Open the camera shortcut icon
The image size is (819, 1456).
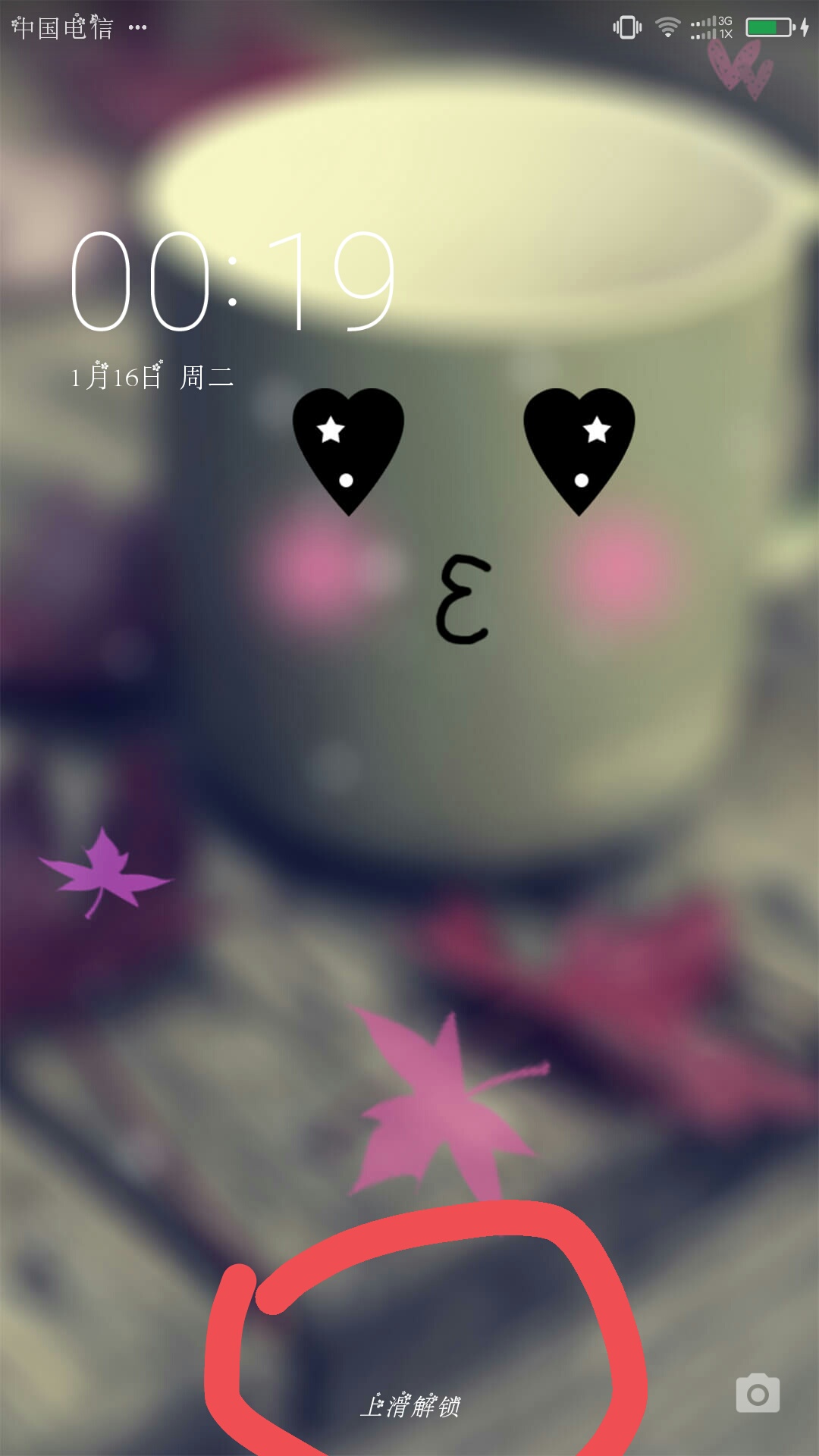click(758, 1393)
